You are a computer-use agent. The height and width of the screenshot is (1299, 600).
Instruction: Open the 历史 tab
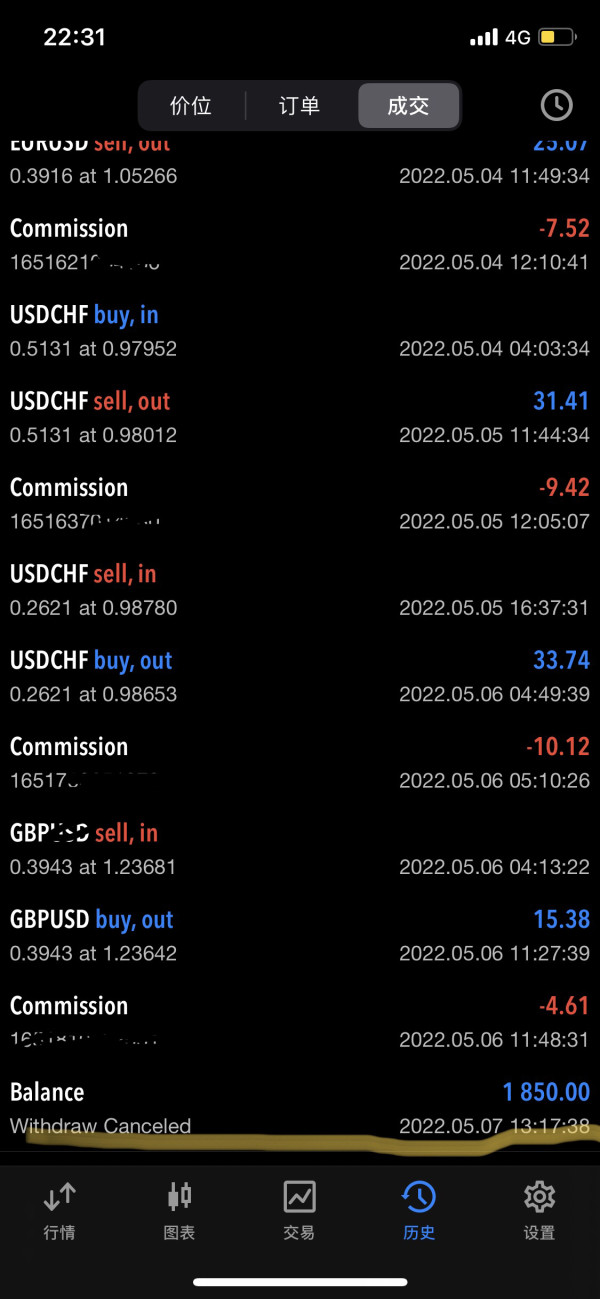[419, 1209]
